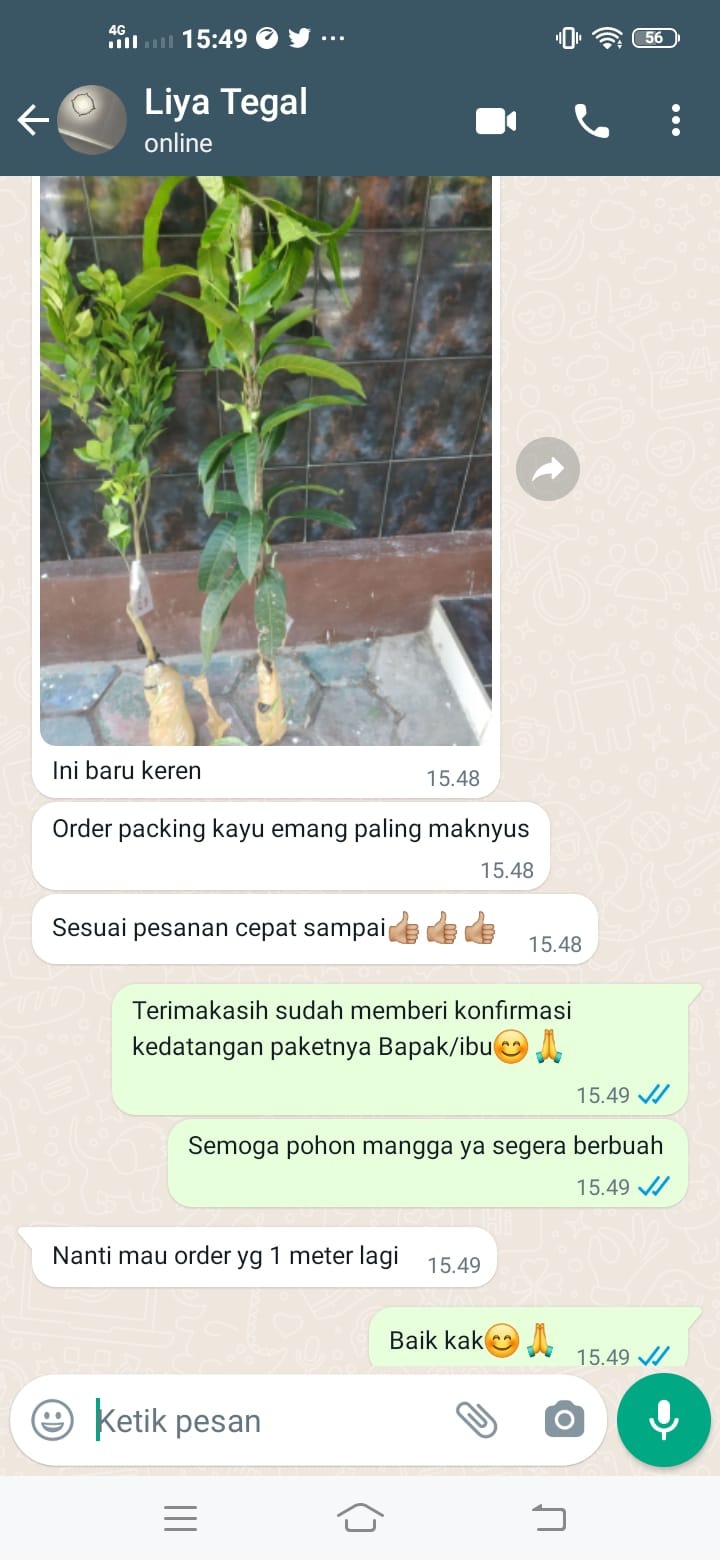
Task: Tap the microphone voice message button
Action: pos(664,1420)
